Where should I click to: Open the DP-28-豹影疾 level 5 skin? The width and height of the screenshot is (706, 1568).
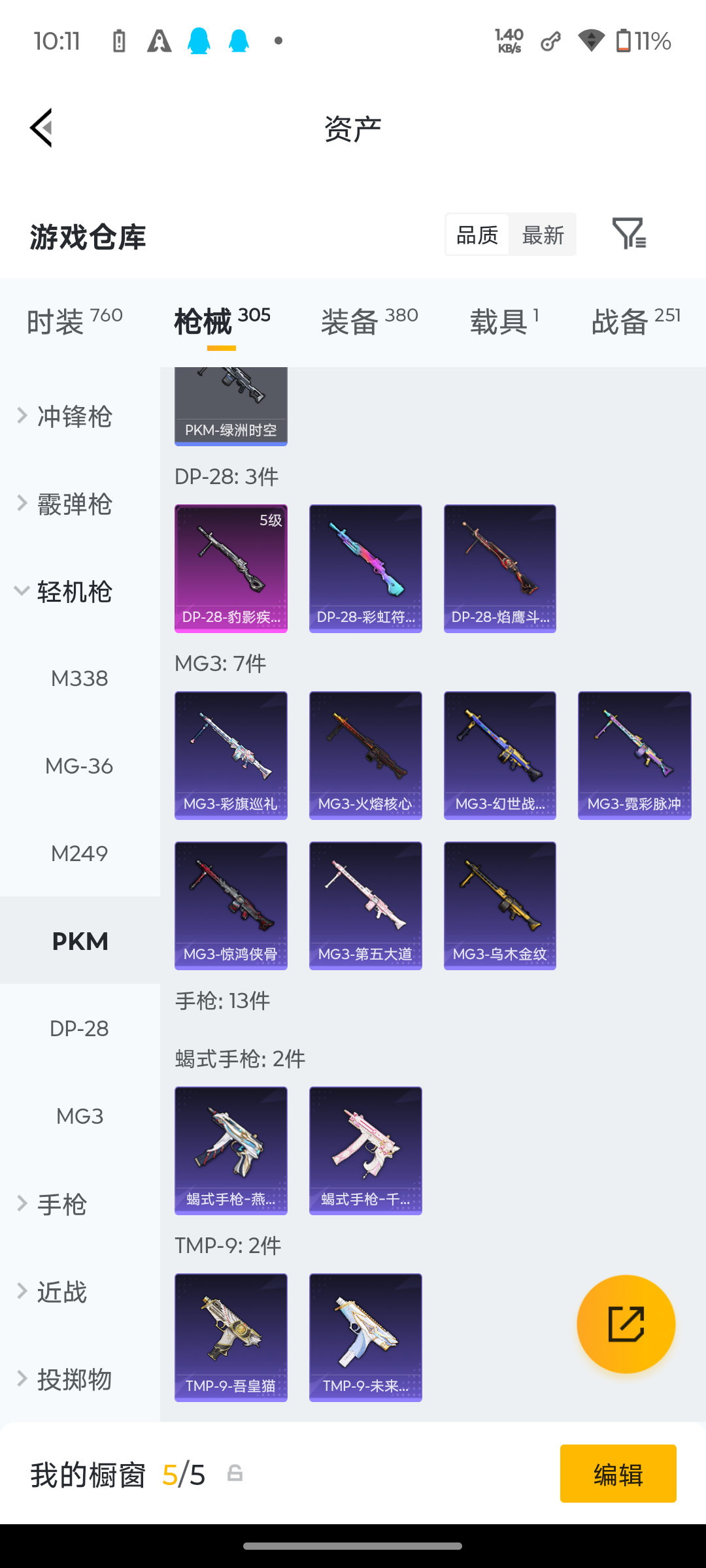tap(231, 568)
